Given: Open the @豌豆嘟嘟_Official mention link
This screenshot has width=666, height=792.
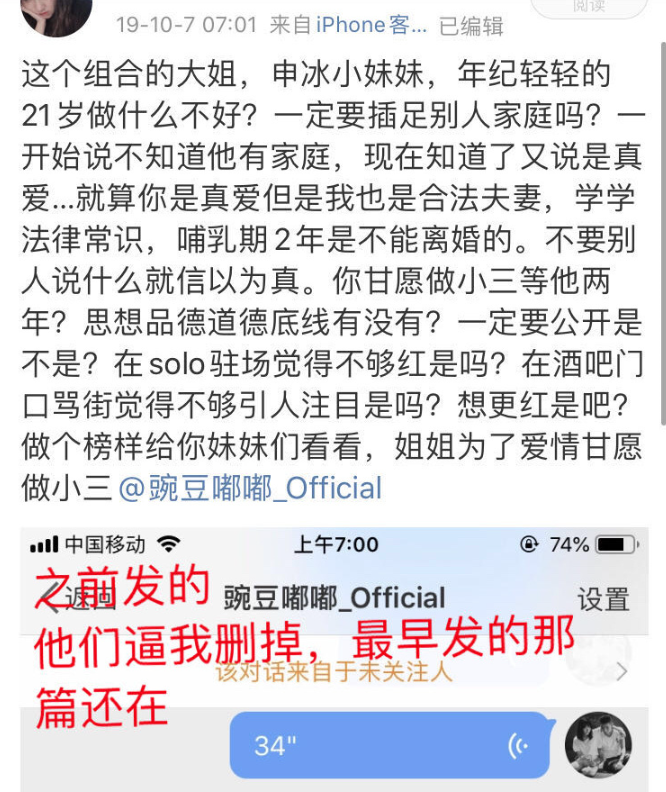Looking at the screenshot, I should tap(250, 488).
